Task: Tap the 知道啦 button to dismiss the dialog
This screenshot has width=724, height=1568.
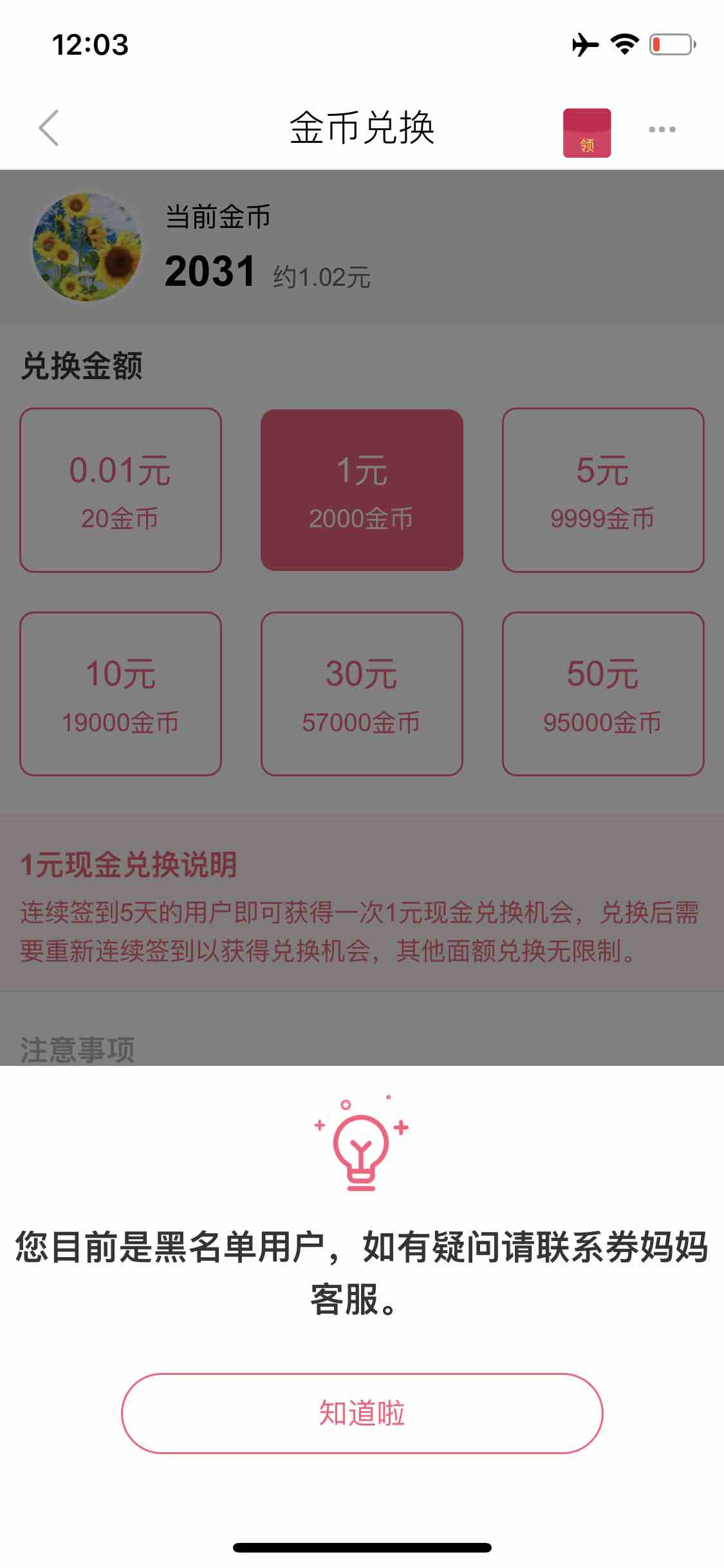Action: click(362, 1413)
